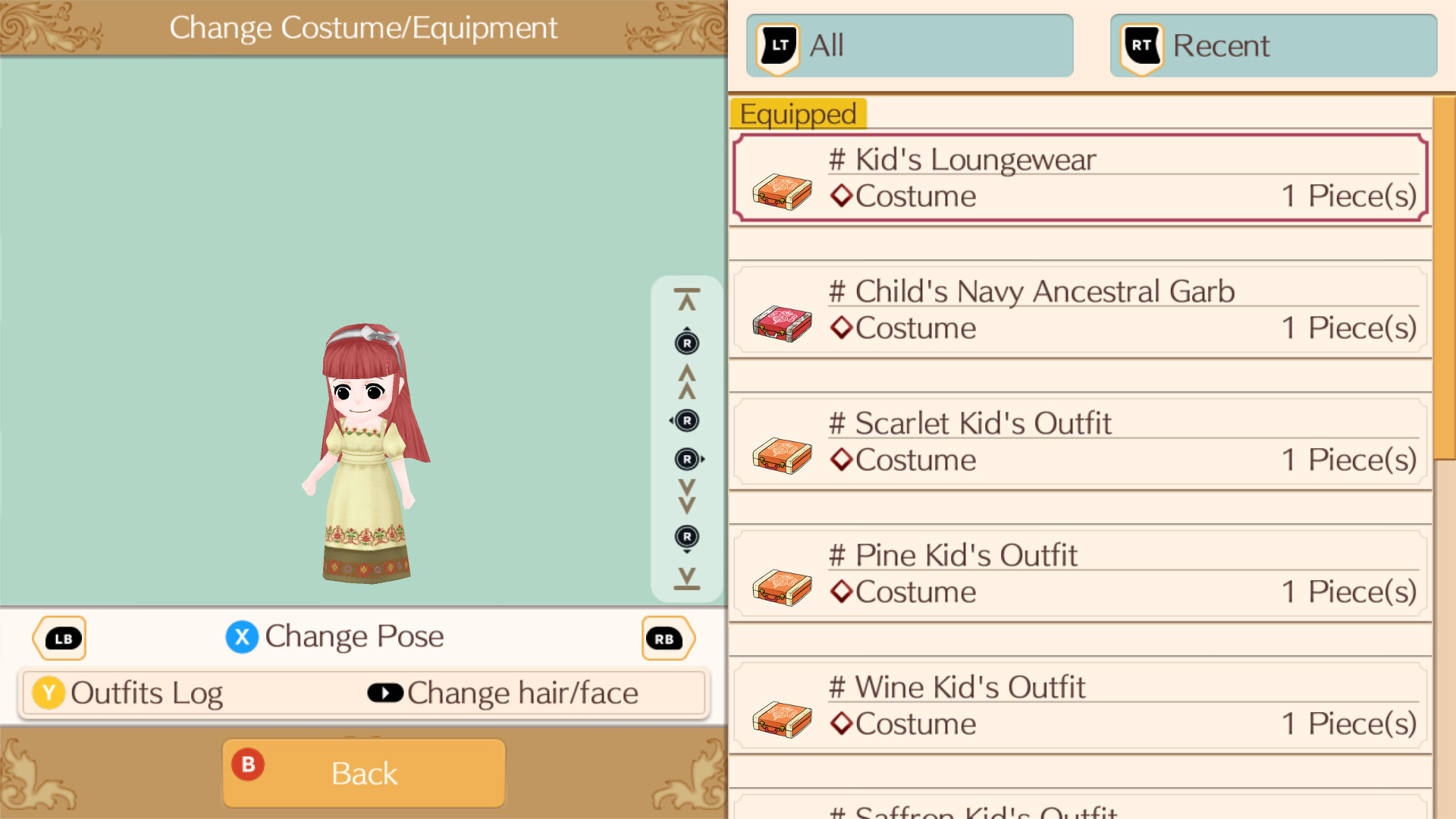Jump to bottom of the list arrow
The image size is (1456, 819).
click(686, 579)
